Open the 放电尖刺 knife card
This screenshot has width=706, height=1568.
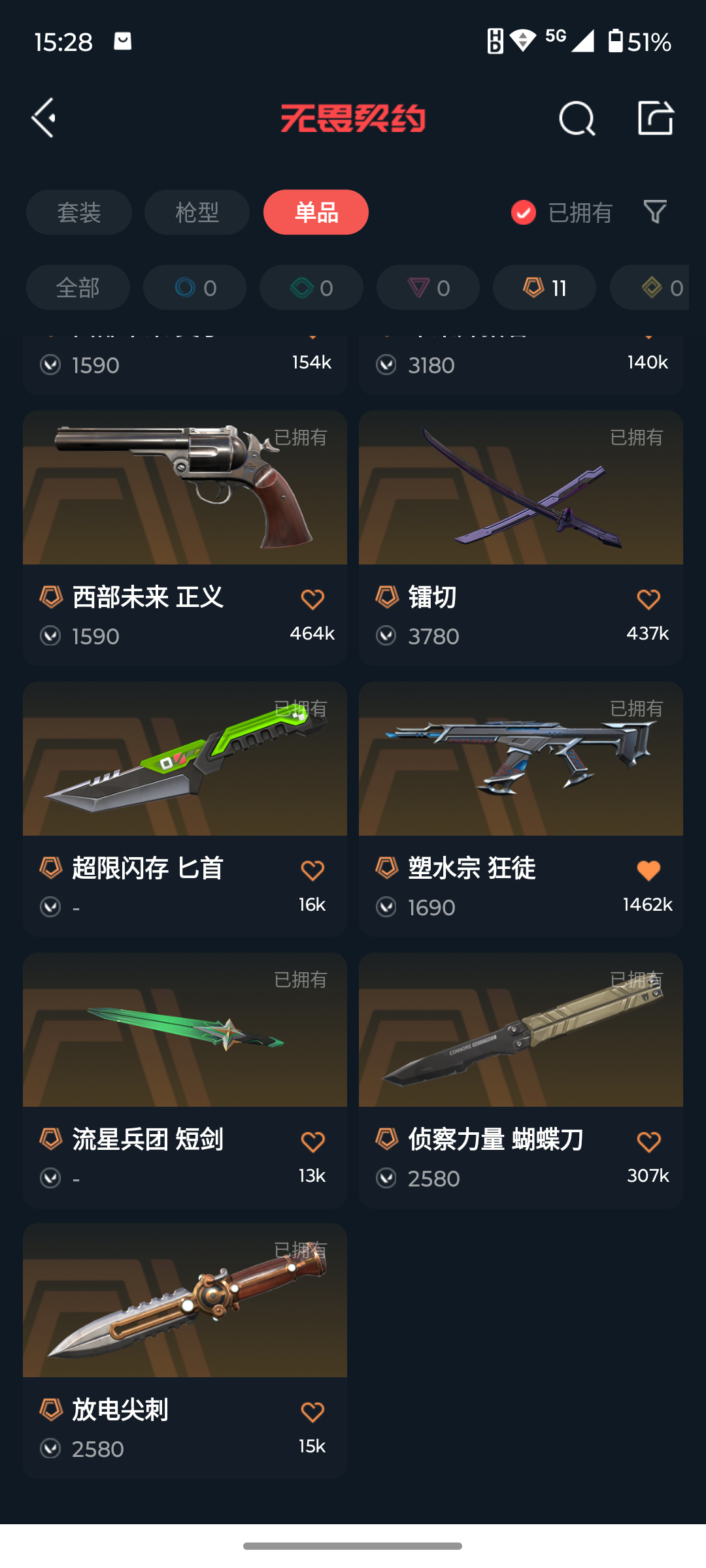185,1351
